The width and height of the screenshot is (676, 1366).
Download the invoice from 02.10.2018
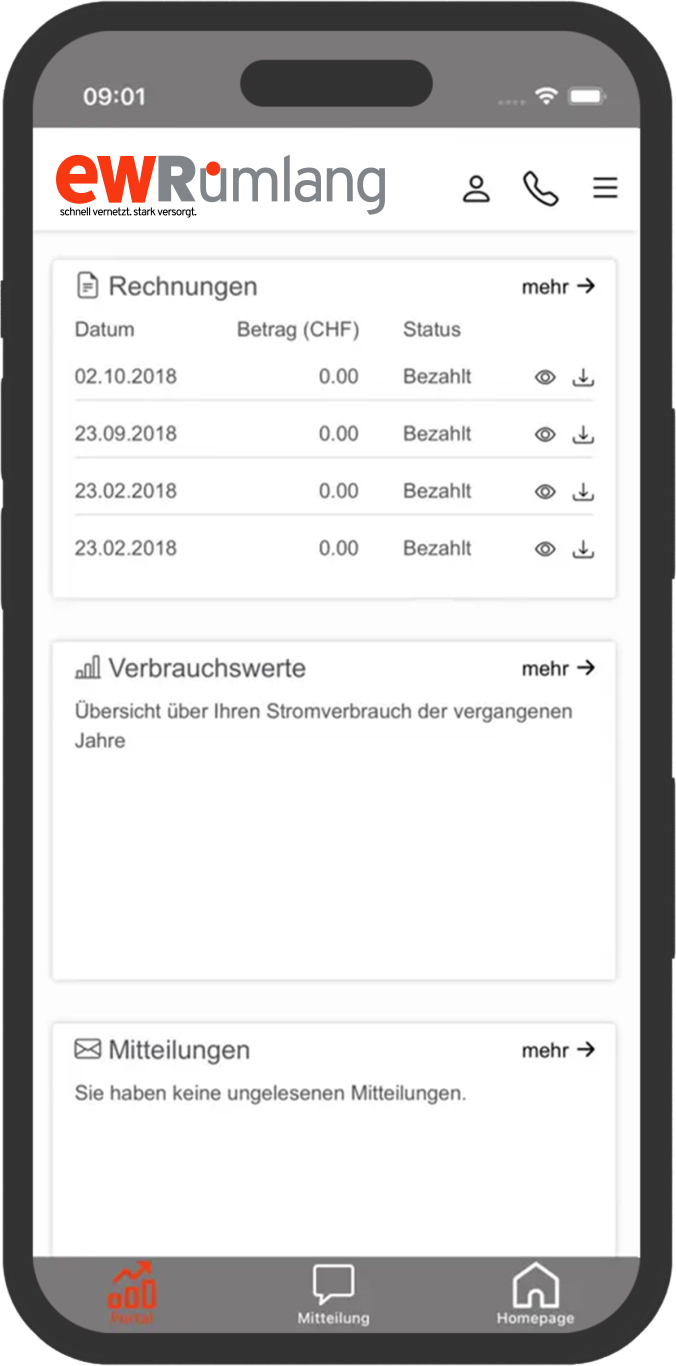pos(583,377)
